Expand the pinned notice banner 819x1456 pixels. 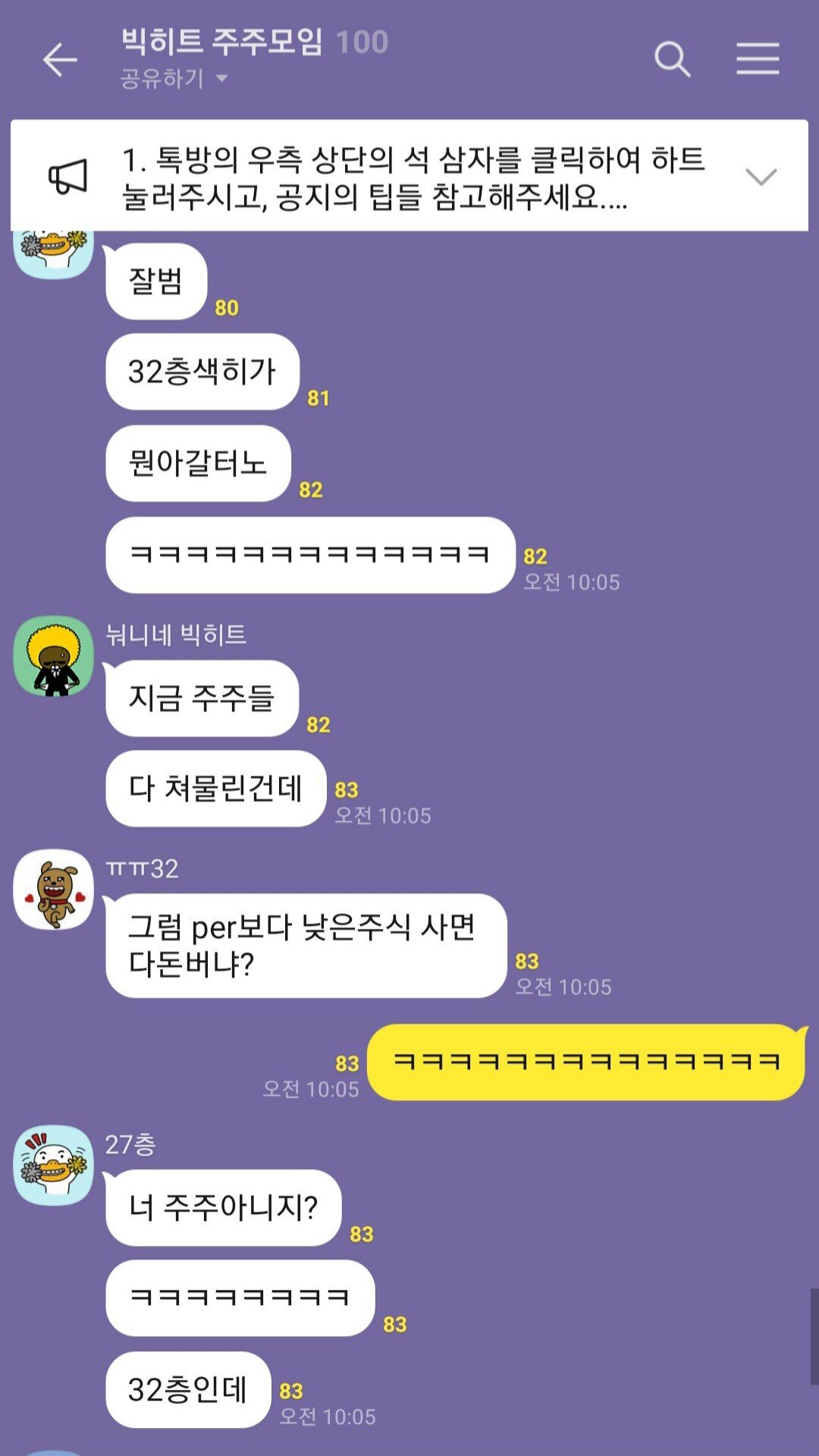761,177
